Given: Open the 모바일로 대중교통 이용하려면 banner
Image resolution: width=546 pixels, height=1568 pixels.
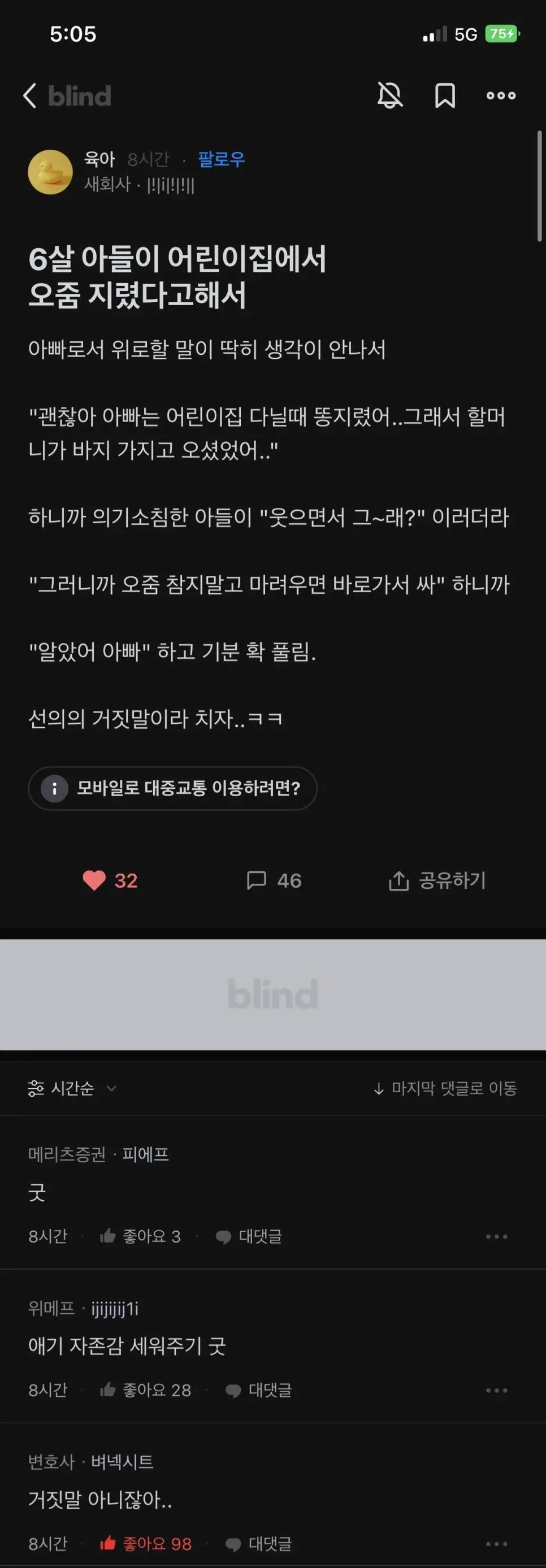Looking at the screenshot, I should pyautogui.click(x=172, y=788).
